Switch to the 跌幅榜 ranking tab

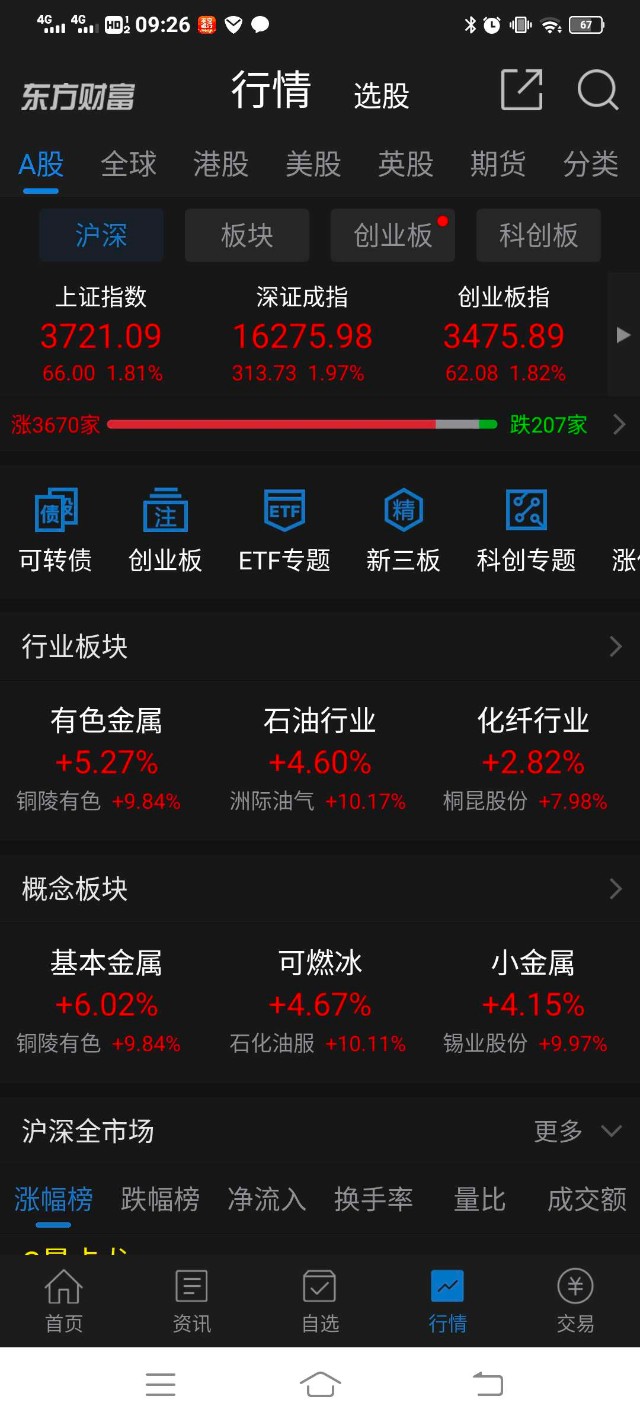point(160,1199)
